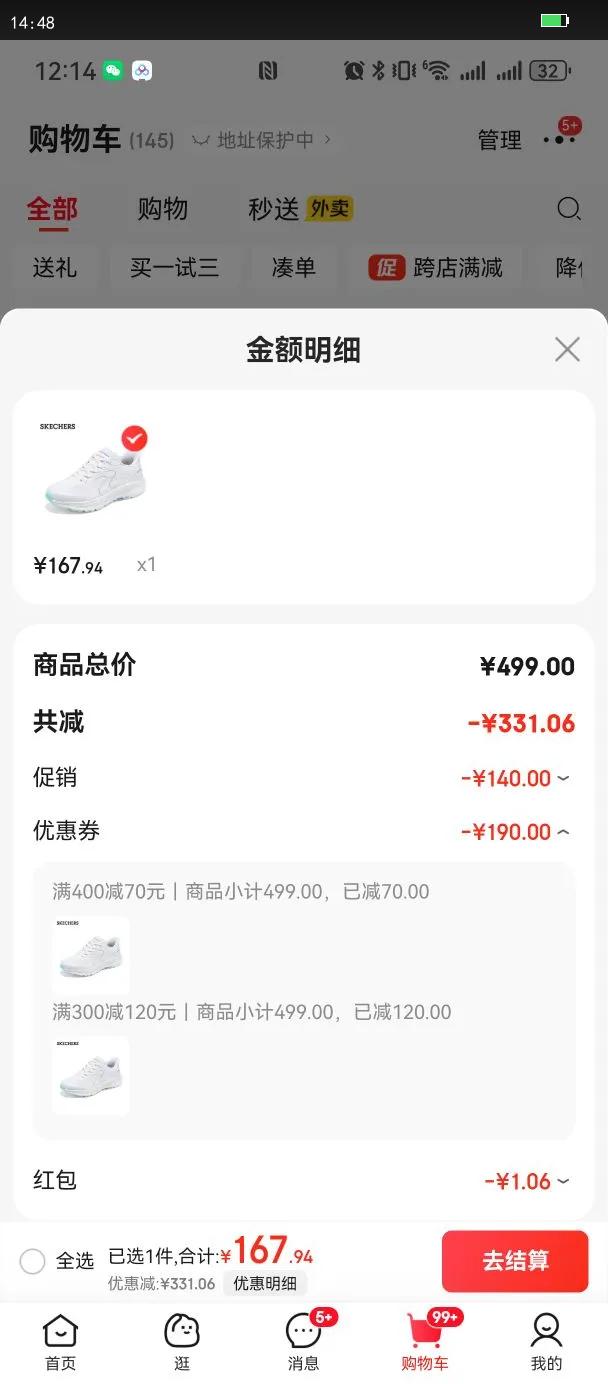Select the 购物车 tab in bottom bar
The image size is (608, 1384).
tap(425, 1342)
